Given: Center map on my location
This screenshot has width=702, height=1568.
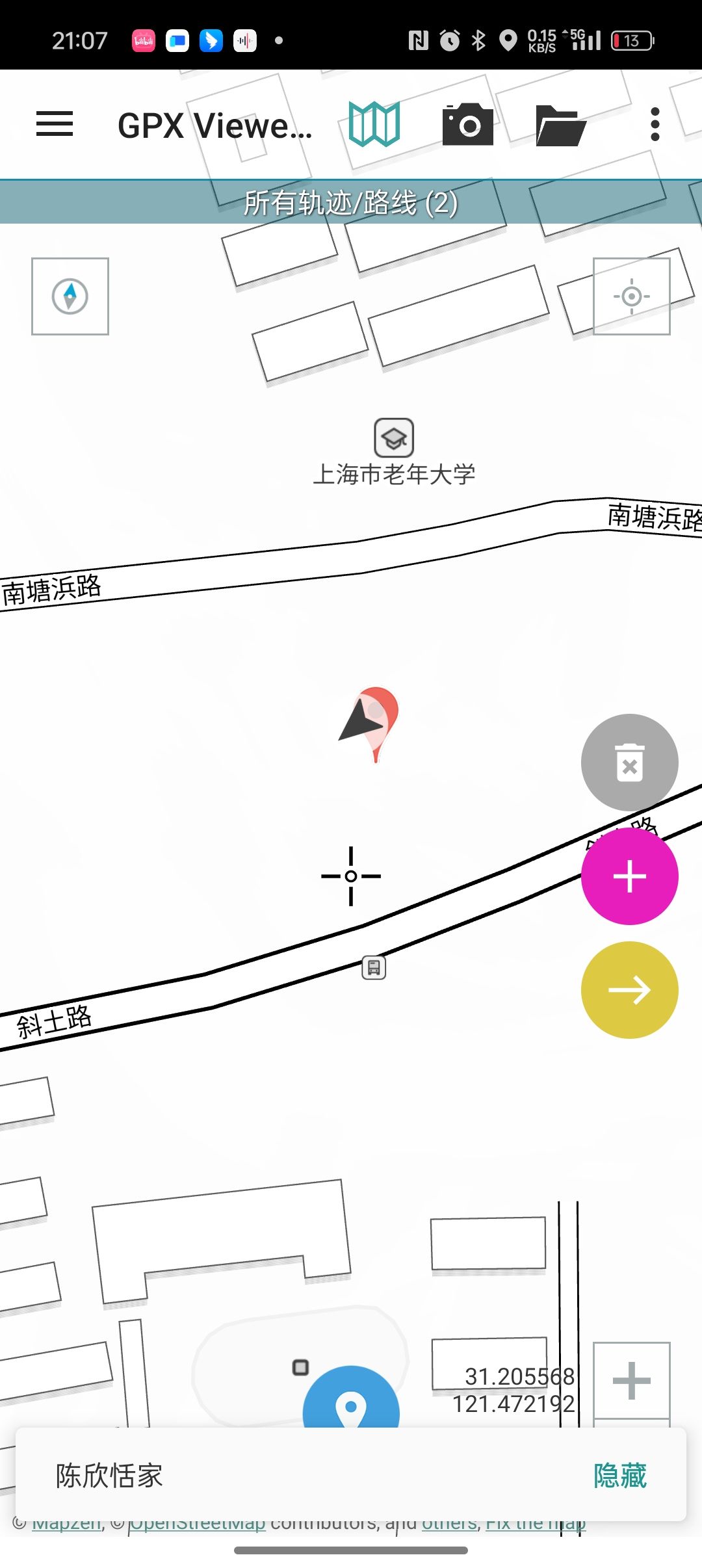Looking at the screenshot, I should click(631, 296).
